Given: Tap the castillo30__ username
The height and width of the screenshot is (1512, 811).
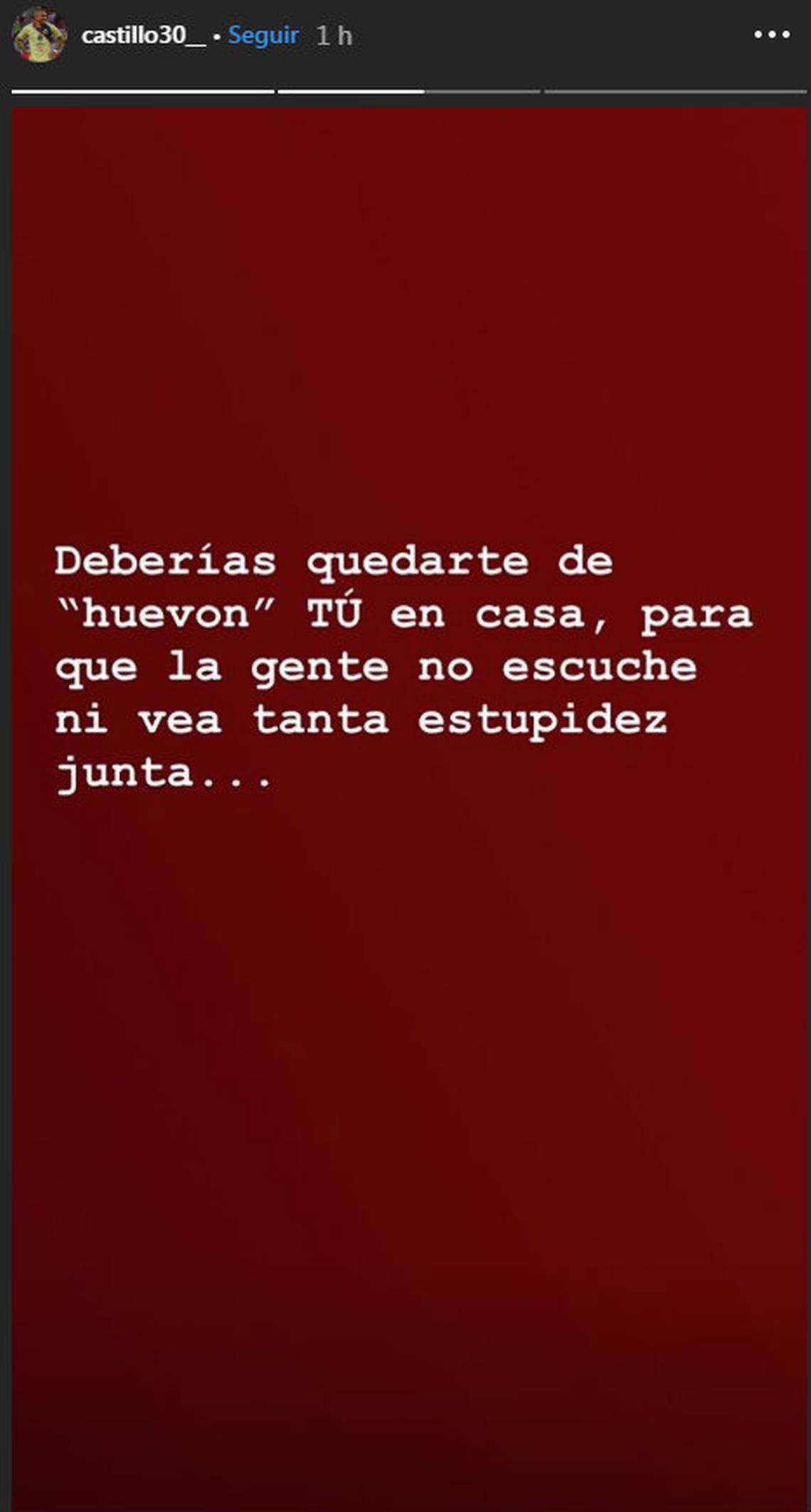Looking at the screenshot, I should pos(143,35).
